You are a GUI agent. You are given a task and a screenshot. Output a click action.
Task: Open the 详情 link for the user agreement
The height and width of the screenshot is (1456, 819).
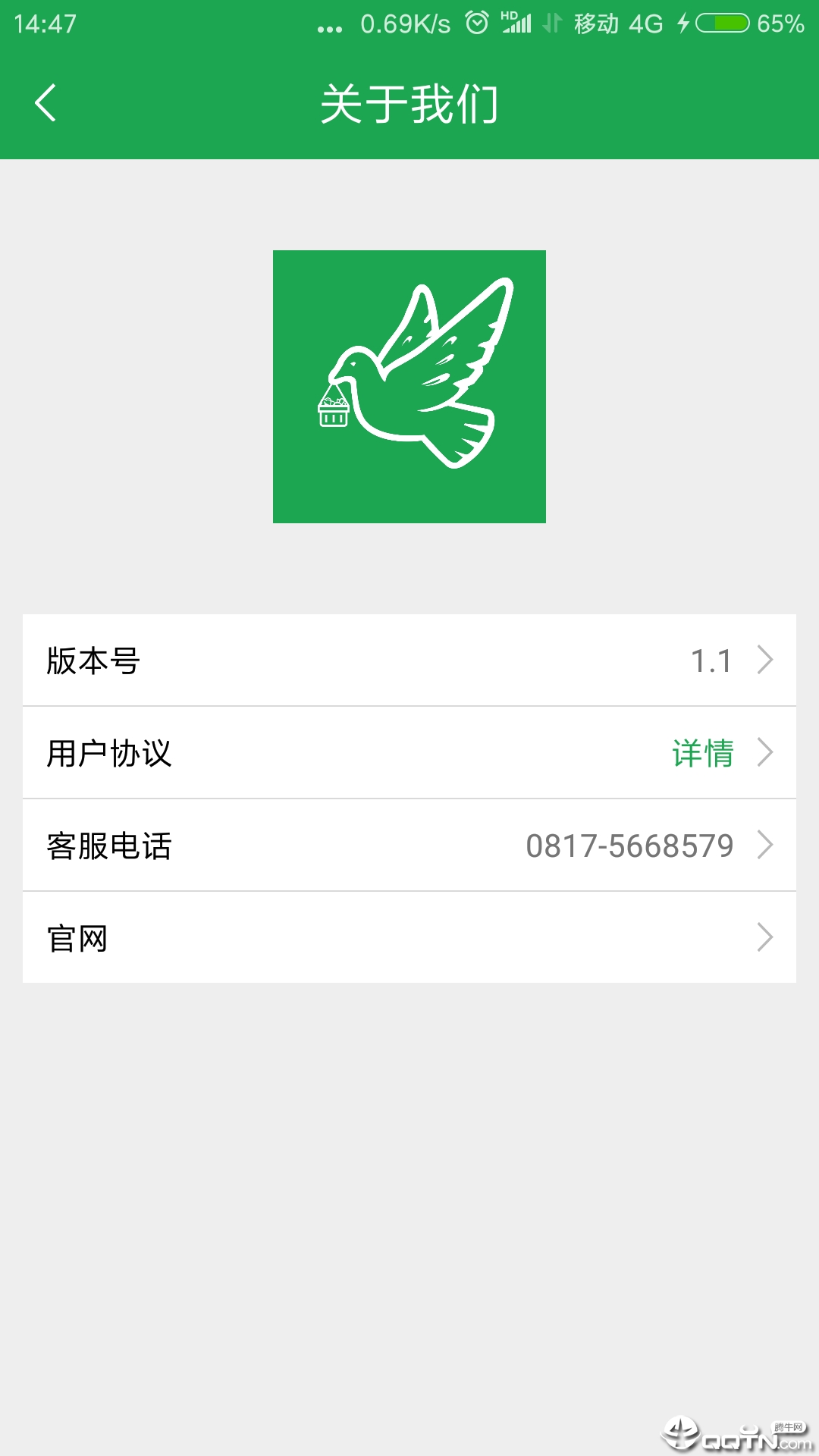click(701, 753)
